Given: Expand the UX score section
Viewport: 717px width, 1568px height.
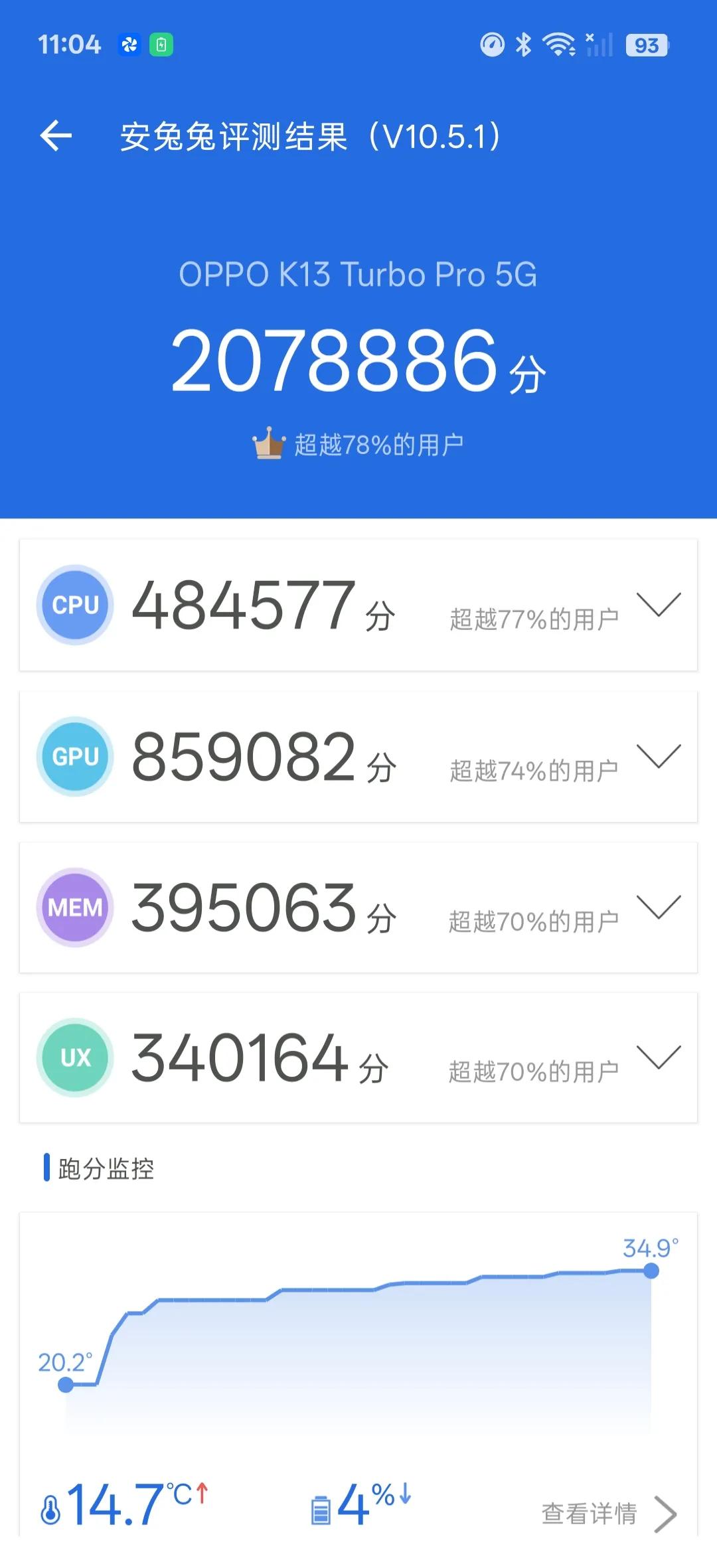Looking at the screenshot, I should pyautogui.click(x=659, y=1057).
